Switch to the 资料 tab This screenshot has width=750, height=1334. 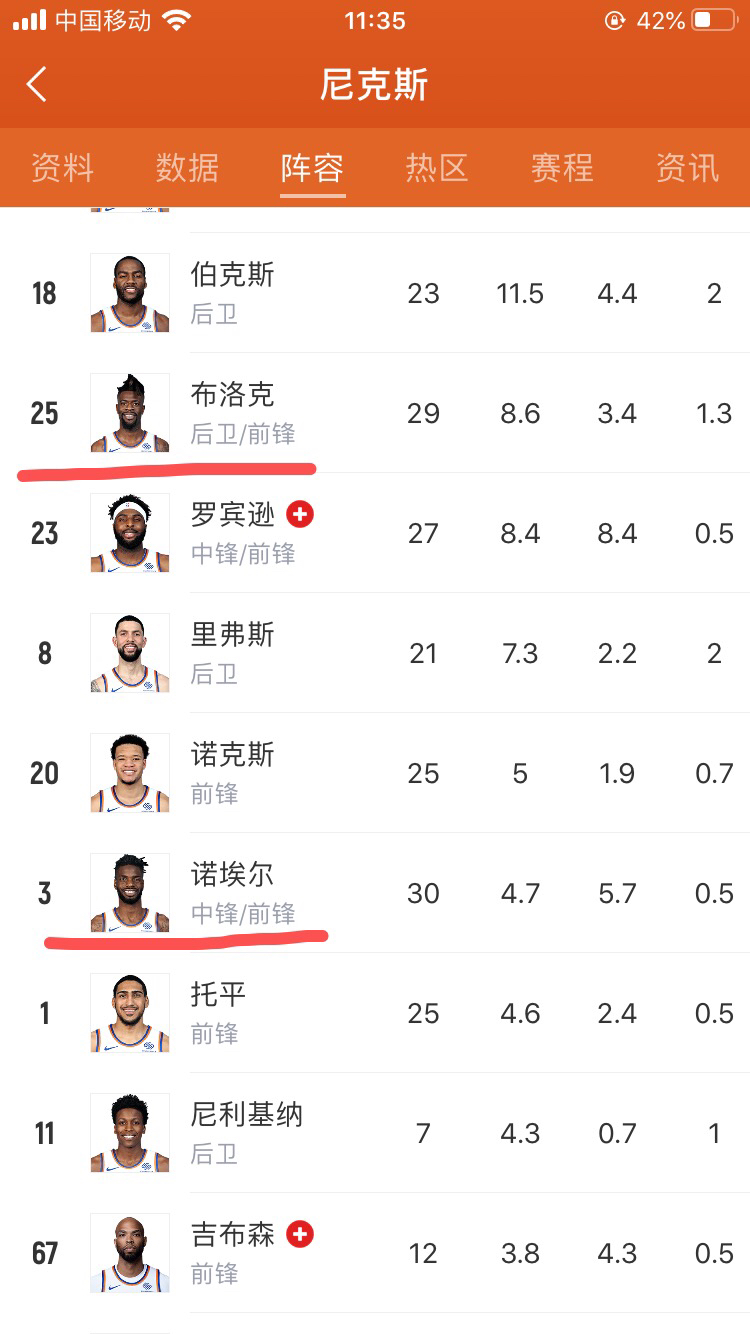coord(62,167)
